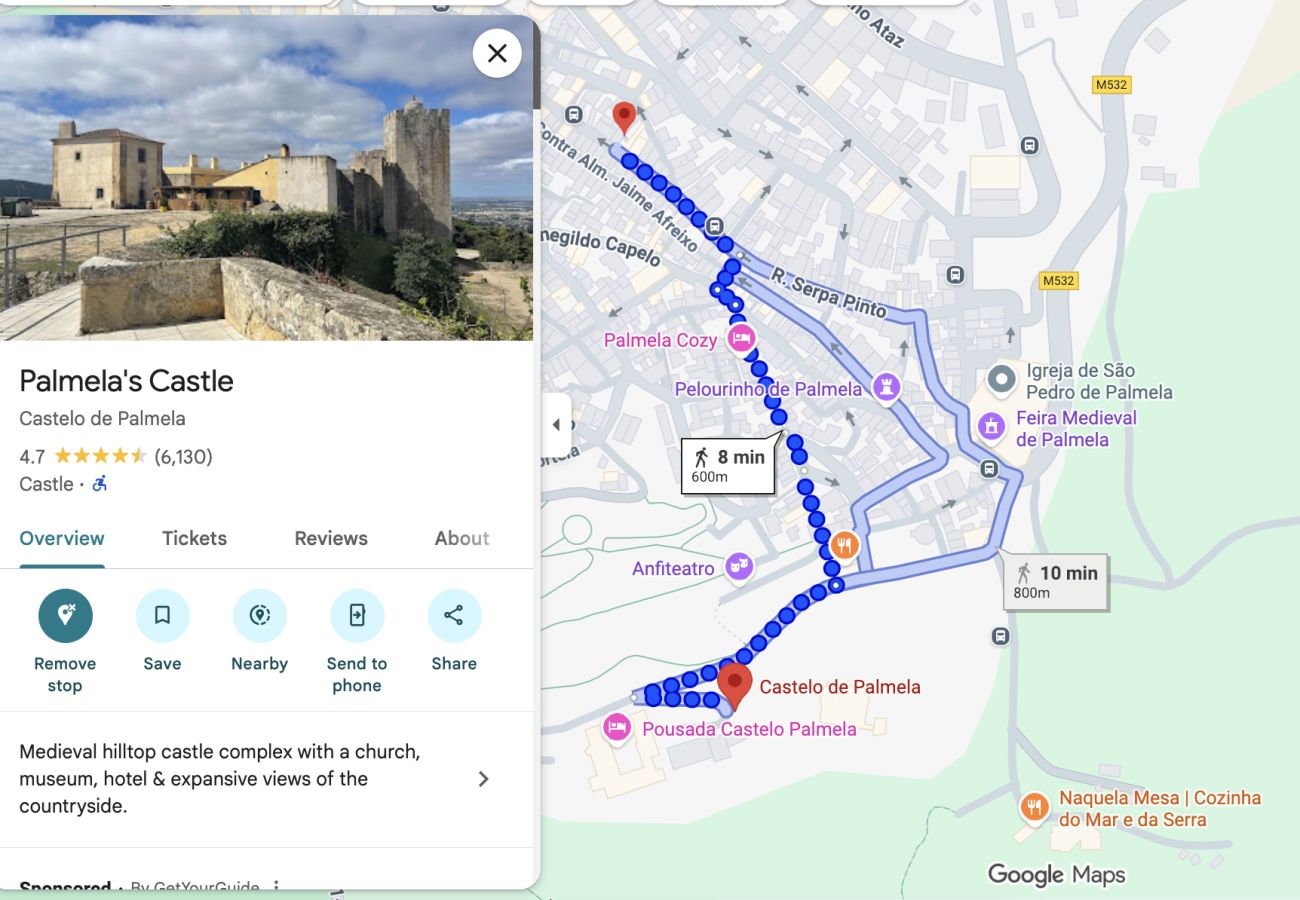The image size is (1300, 900).
Task: Select the 10 min alternate walking route
Action: coord(1057,581)
